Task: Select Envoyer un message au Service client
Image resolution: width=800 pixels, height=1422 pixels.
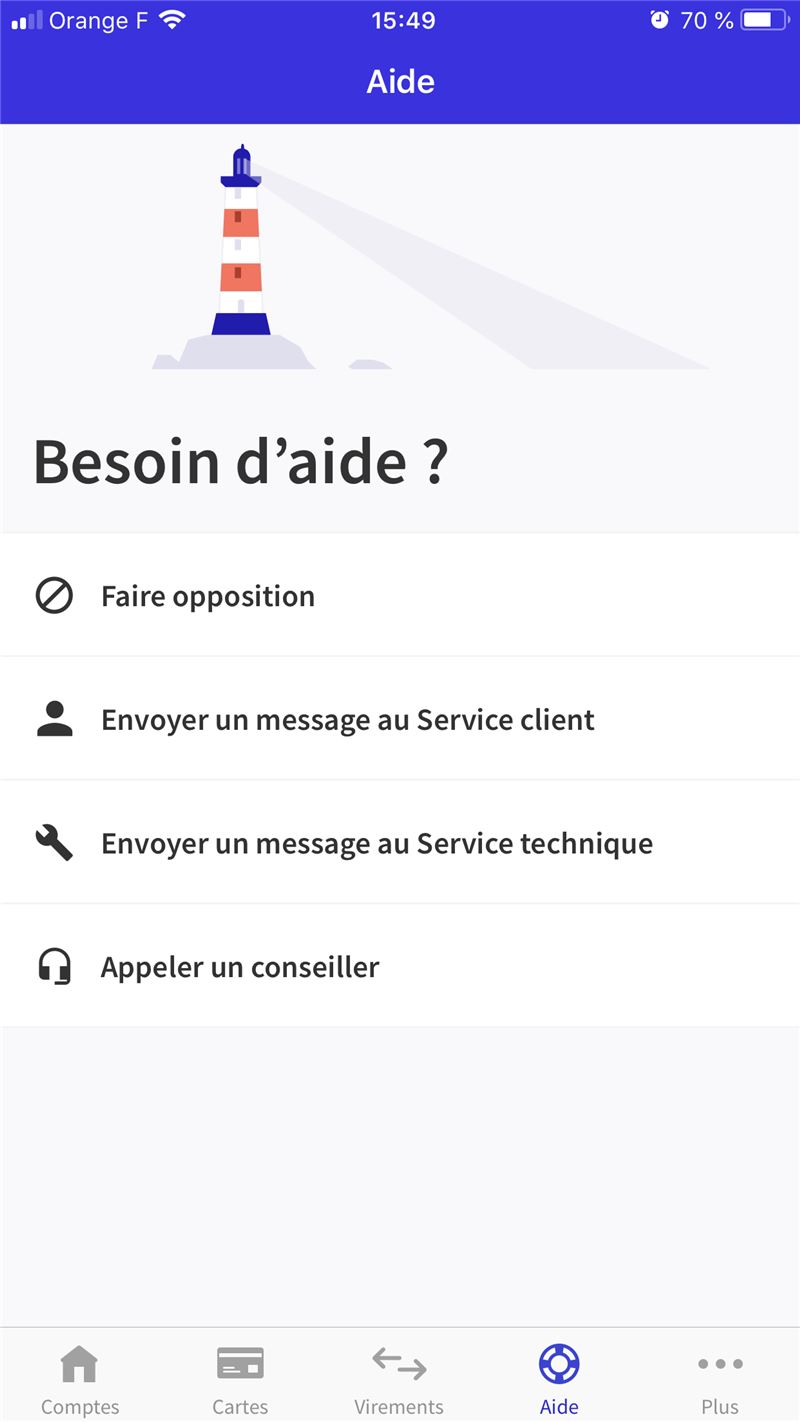Action: 400,719
